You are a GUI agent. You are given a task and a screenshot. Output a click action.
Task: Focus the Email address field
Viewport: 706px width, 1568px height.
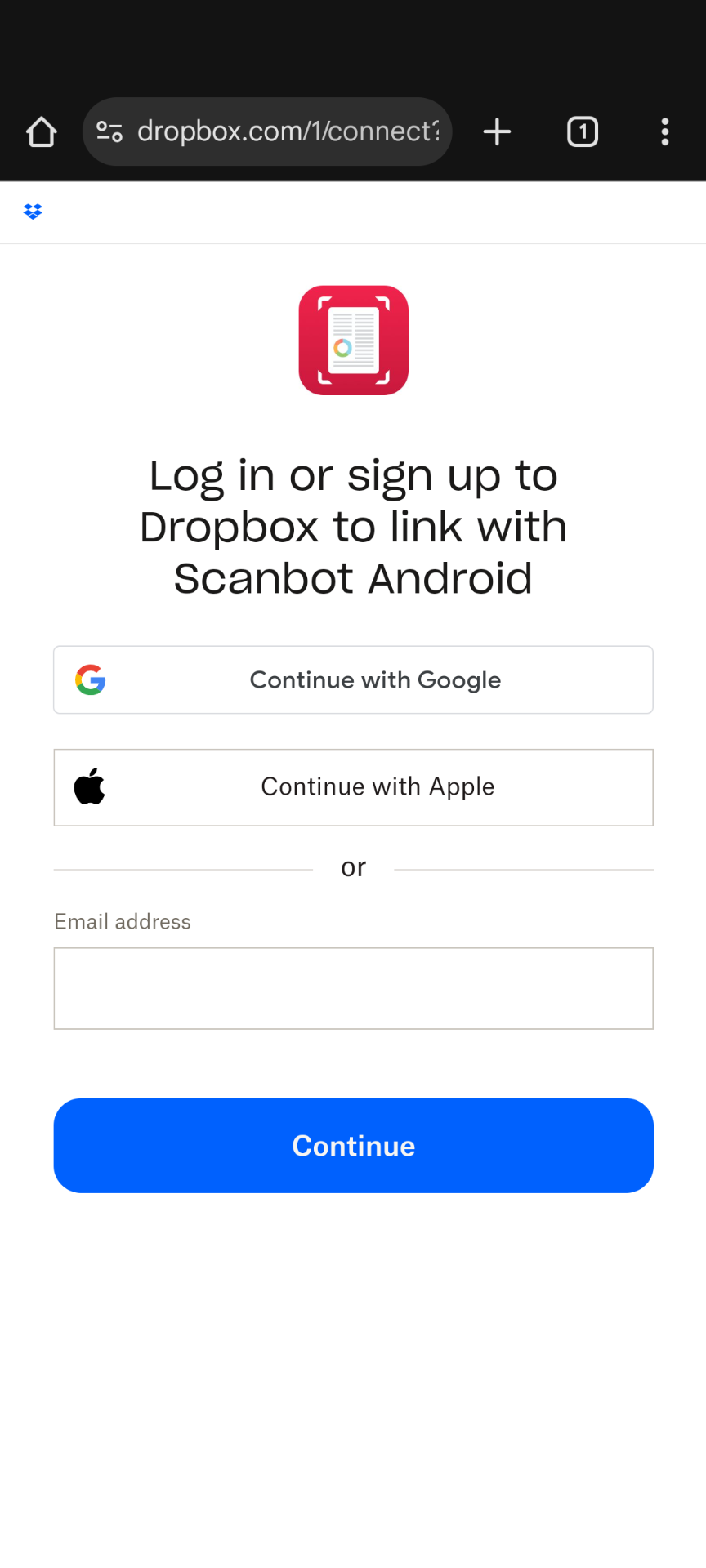(x=353, y=988)
